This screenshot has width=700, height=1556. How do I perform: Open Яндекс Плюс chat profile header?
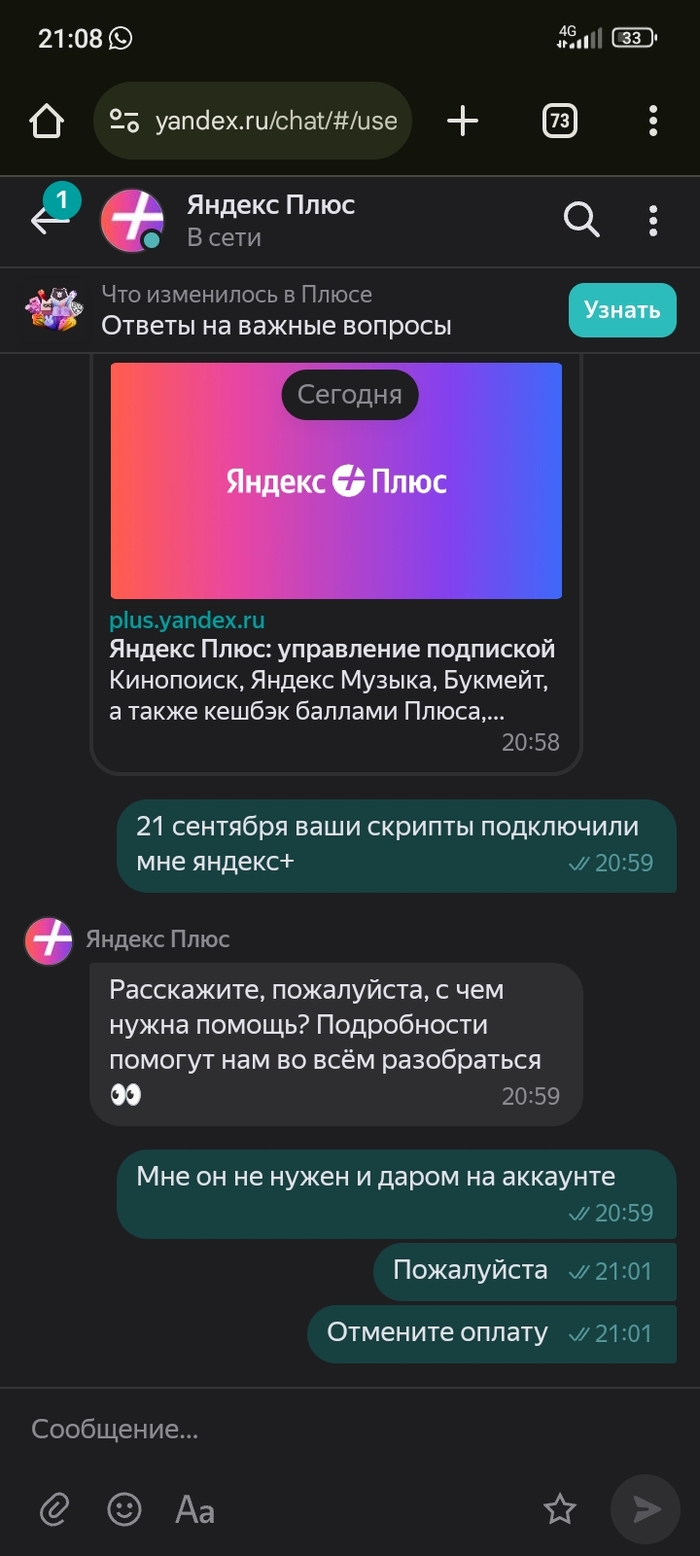pos(270,220)
